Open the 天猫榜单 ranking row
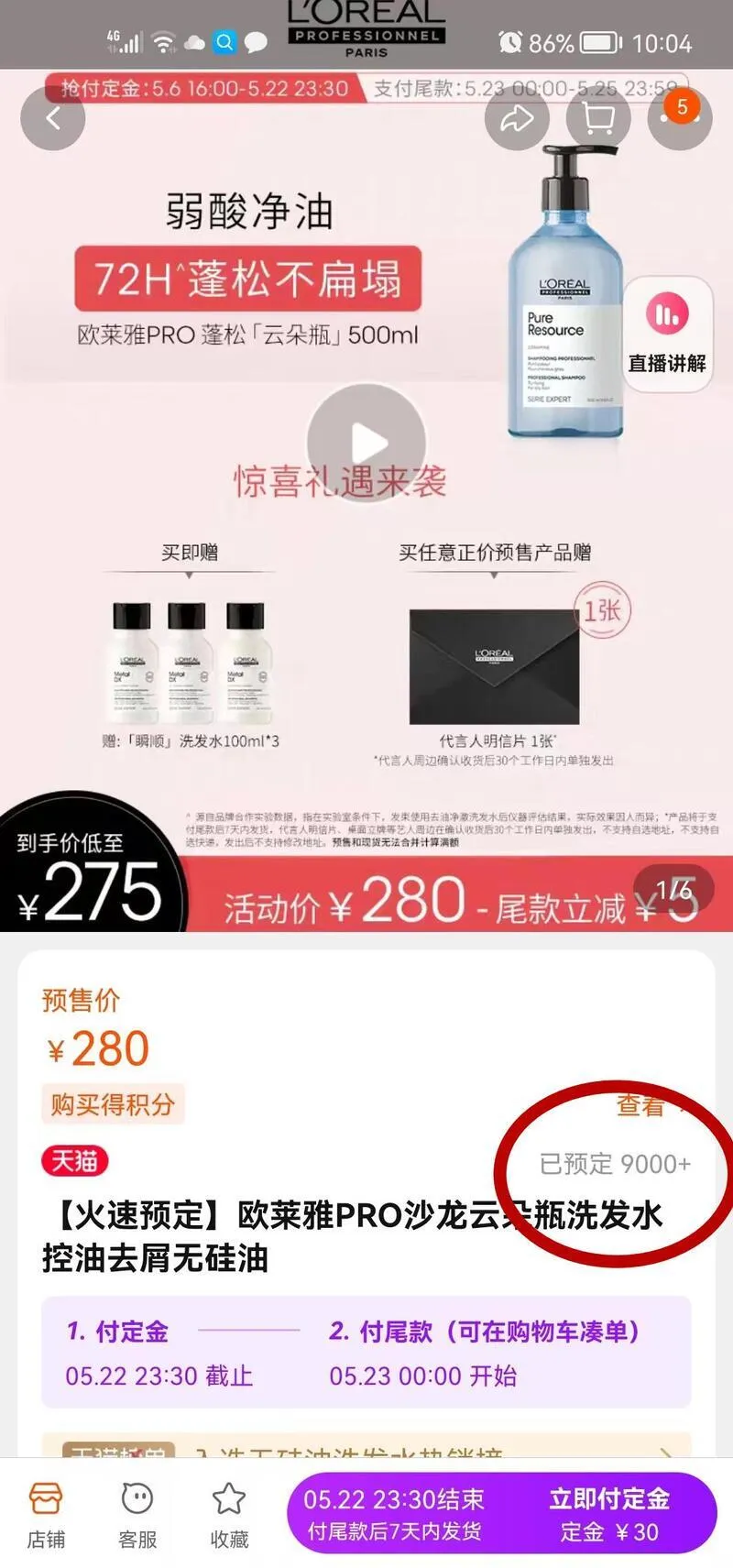Viewport: 733px width, 1568px height. [x=366, y=1450]
